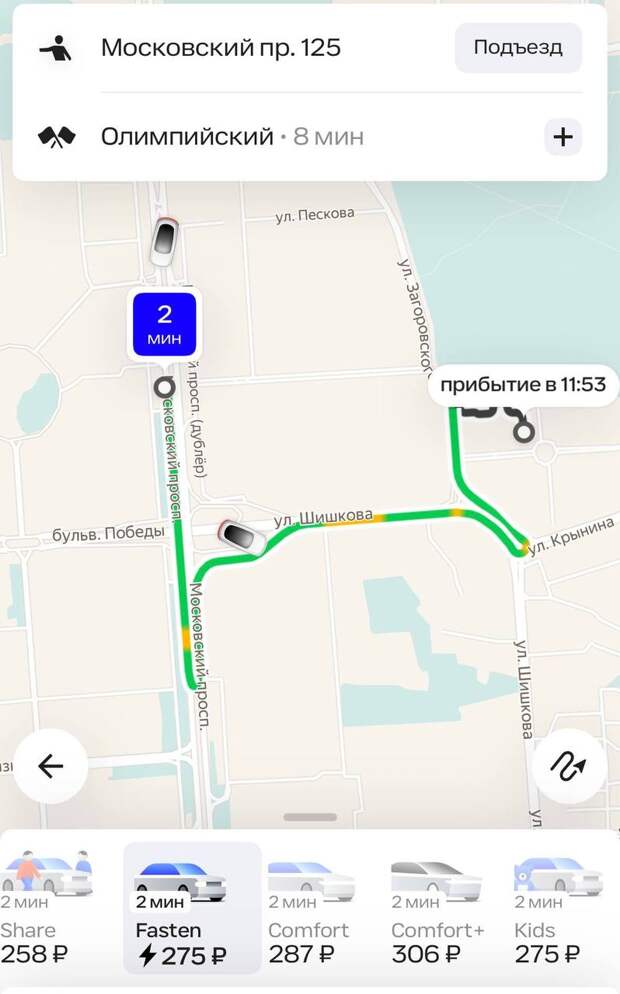The height and width of the screenshot is (994, 620).
Task: Go back with the arrow button
Action: (x=50, y=766)
